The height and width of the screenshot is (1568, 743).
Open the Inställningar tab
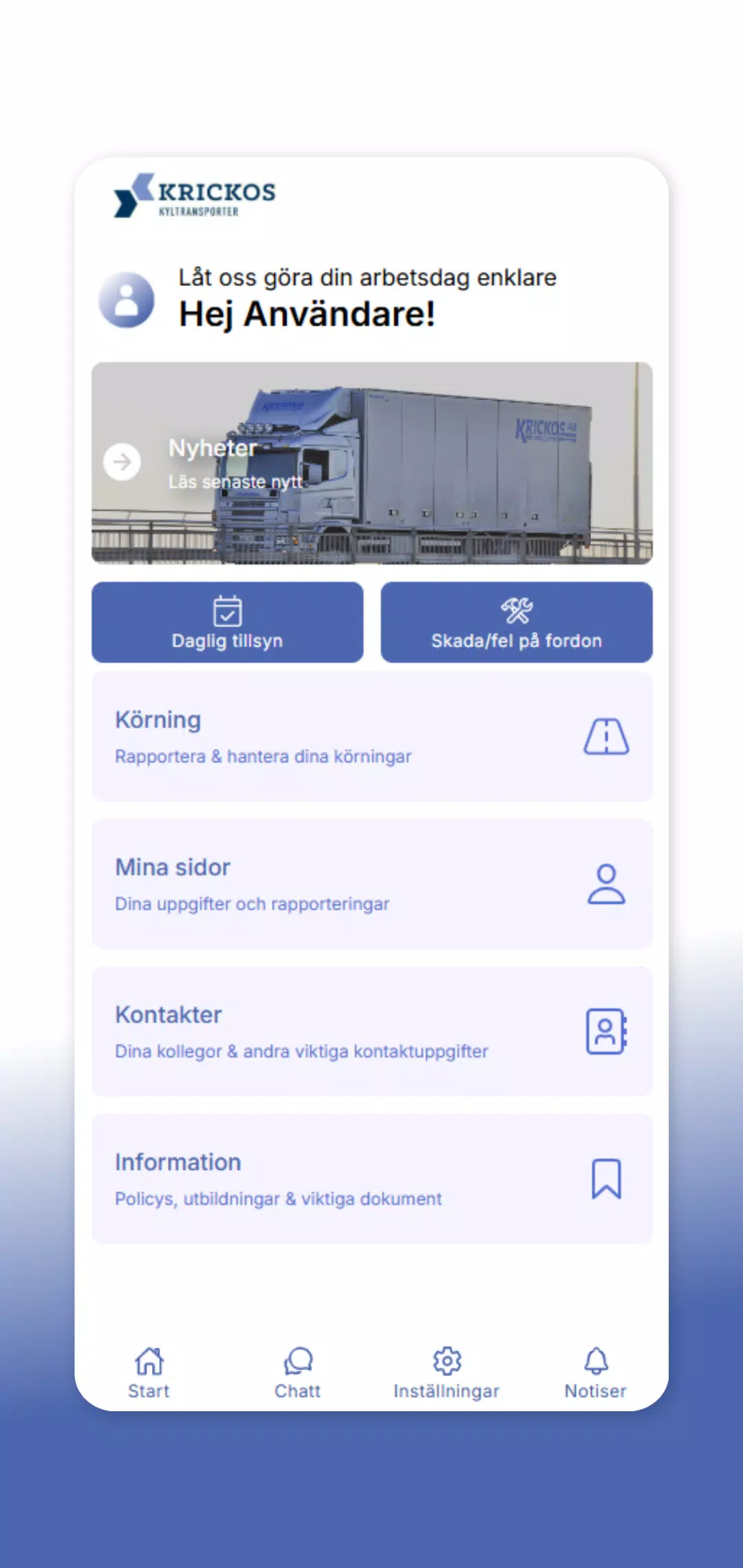[446, 1373]
